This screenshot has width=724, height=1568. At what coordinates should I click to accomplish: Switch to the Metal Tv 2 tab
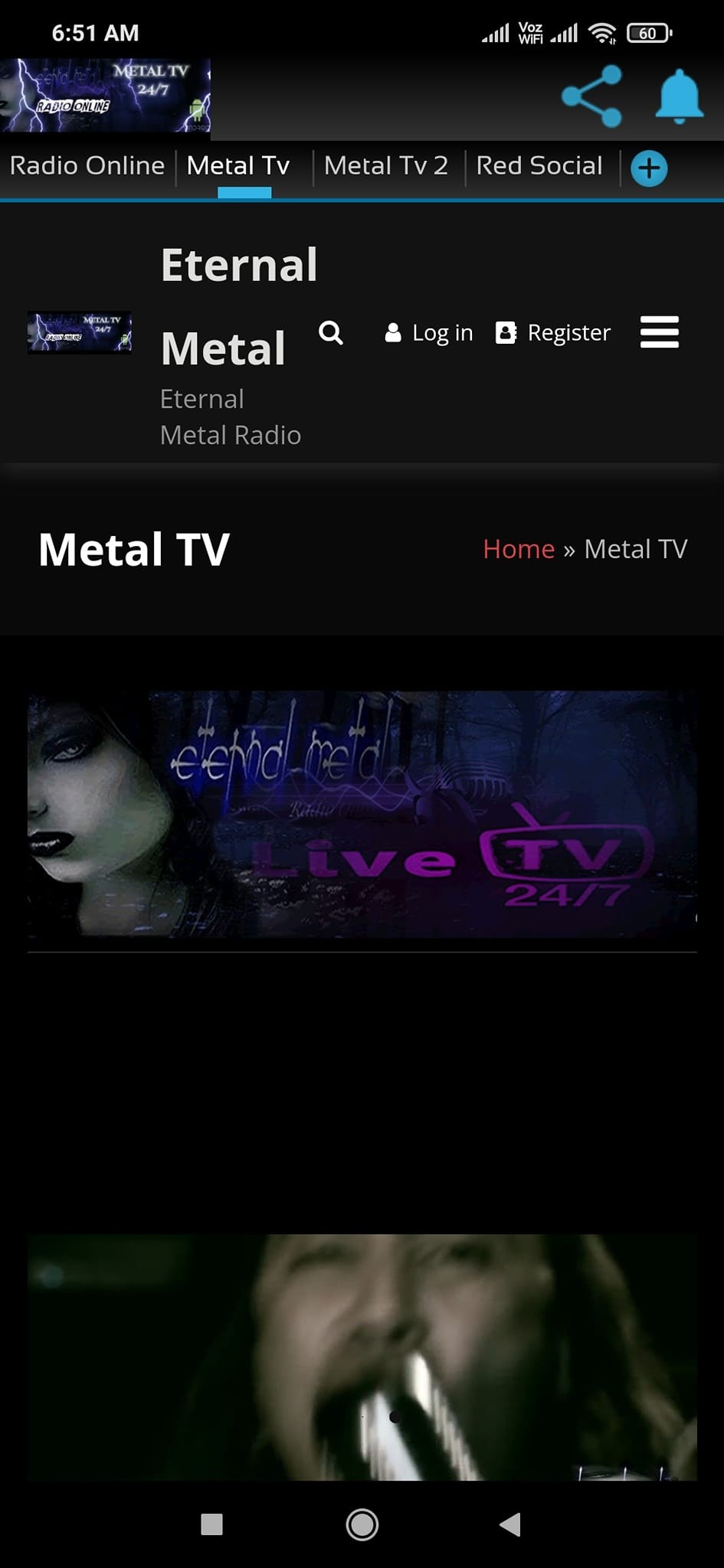(385, 166)
